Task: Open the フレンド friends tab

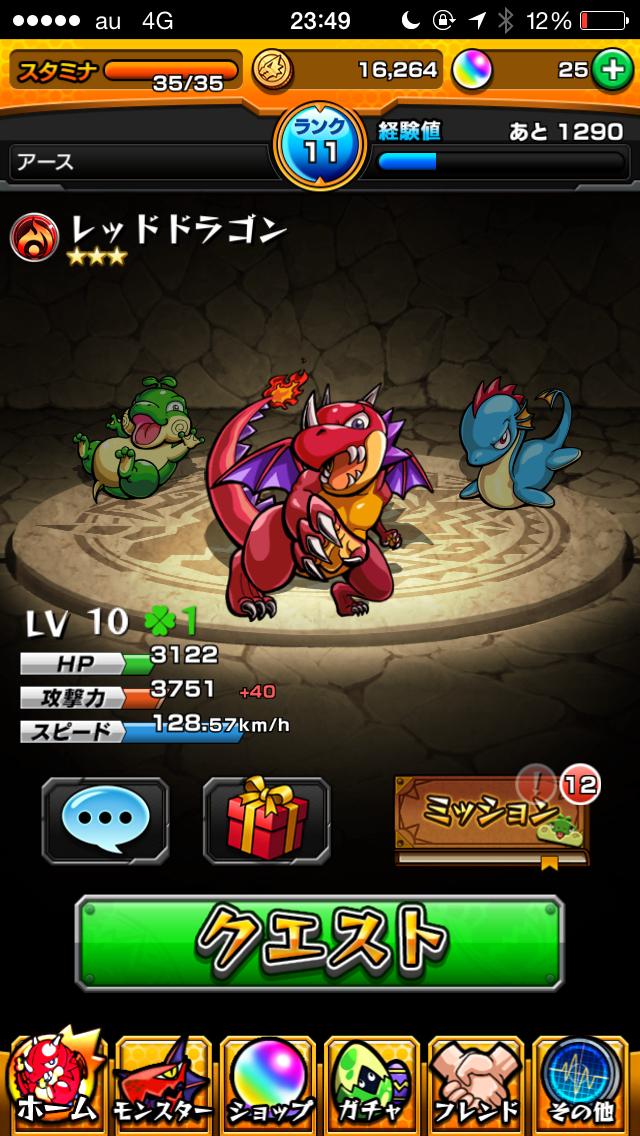Action: 478,1083
